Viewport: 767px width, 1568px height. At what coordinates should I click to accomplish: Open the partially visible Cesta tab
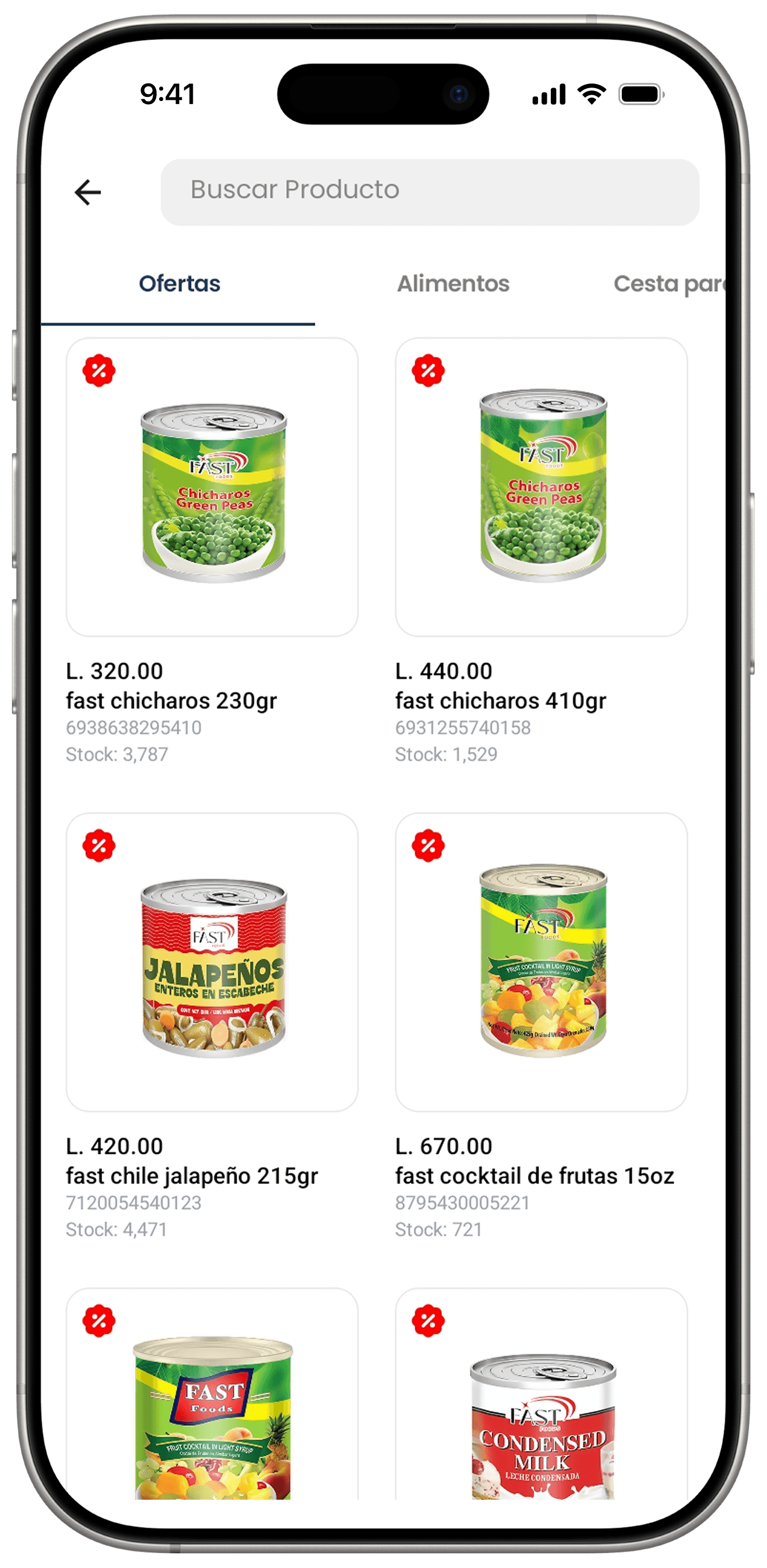[668, 284]
